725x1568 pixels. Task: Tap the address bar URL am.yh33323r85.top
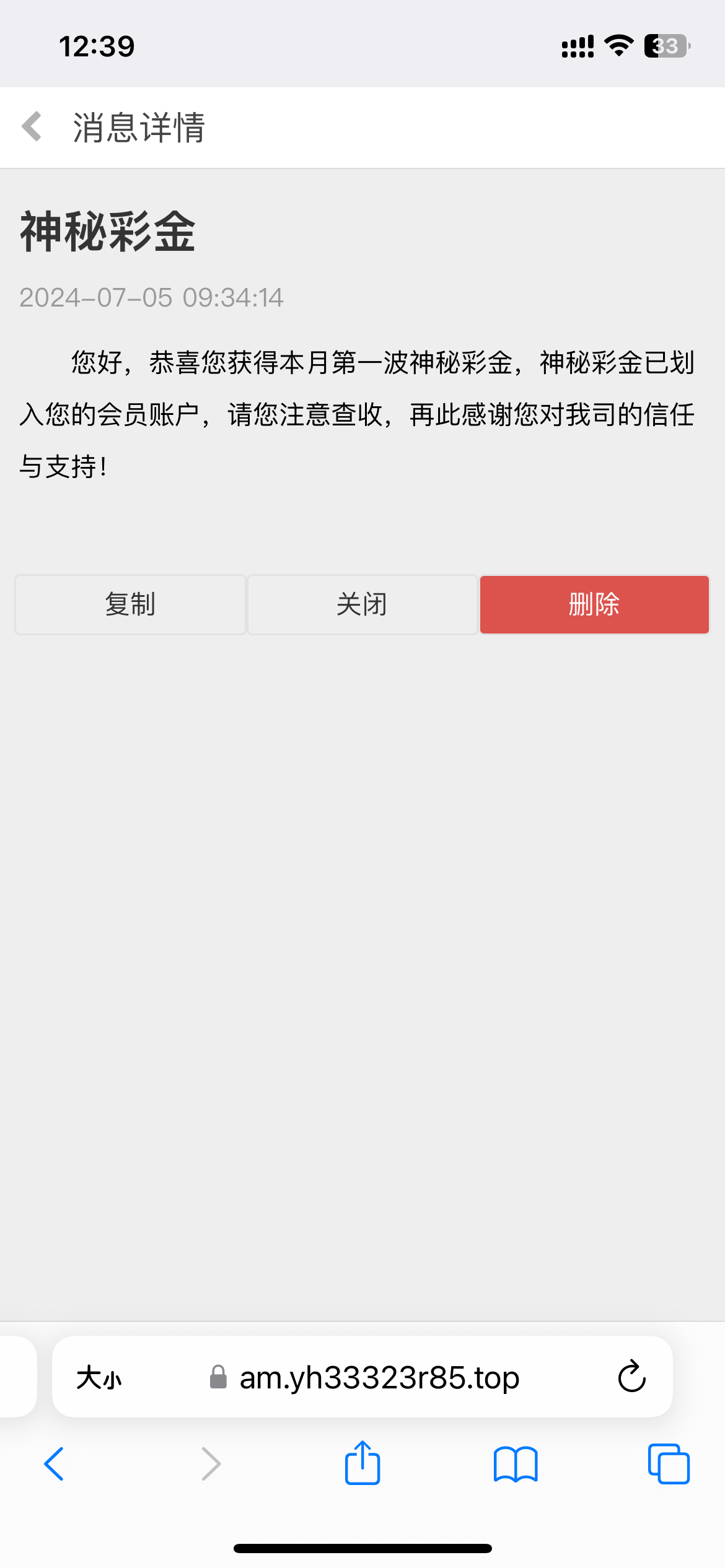(379, 1378)
